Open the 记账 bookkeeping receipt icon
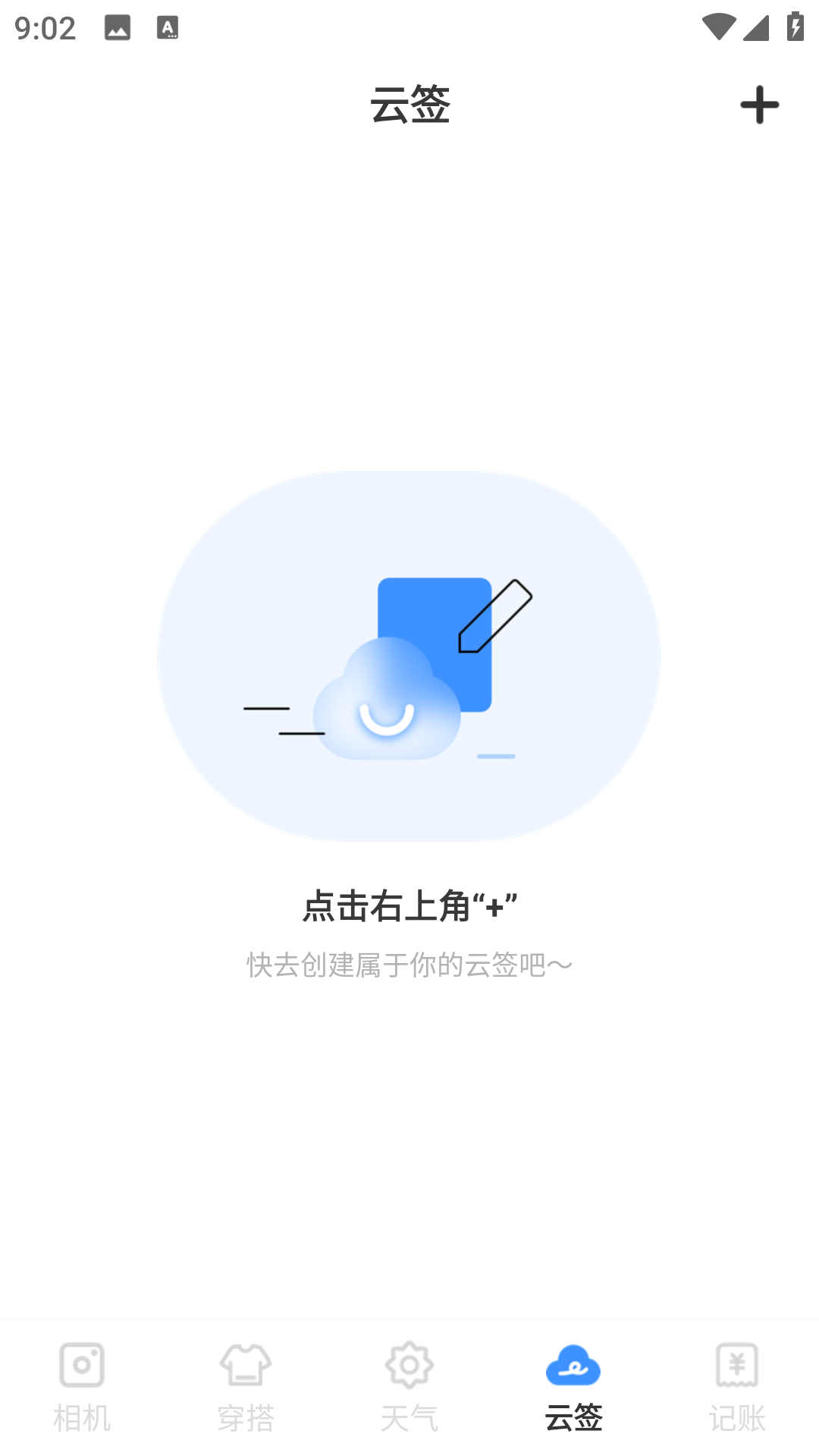 coord(736,1365)
